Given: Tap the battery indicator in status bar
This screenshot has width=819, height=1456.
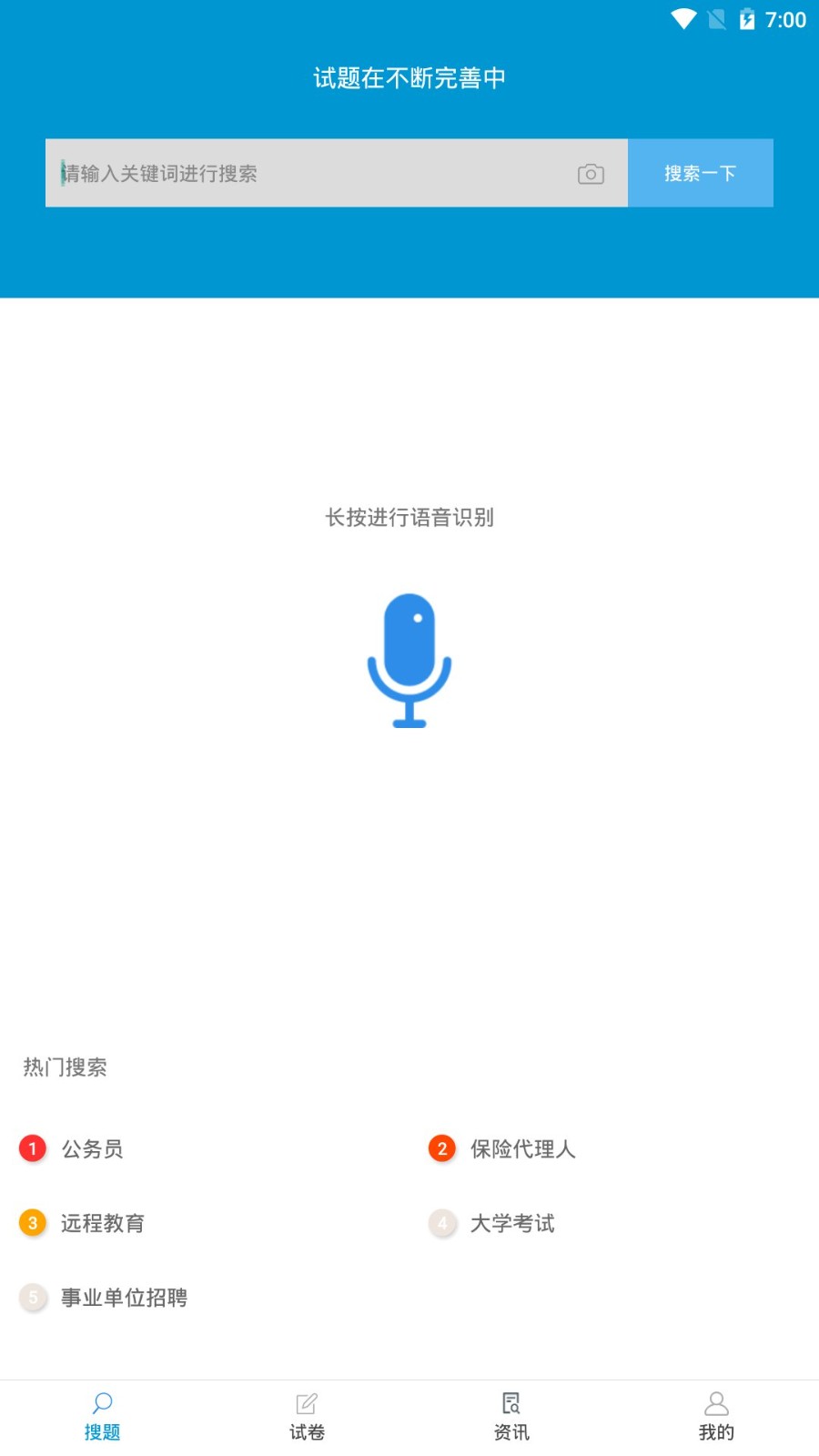Looking at the screenshot, I should click(748, 18).
